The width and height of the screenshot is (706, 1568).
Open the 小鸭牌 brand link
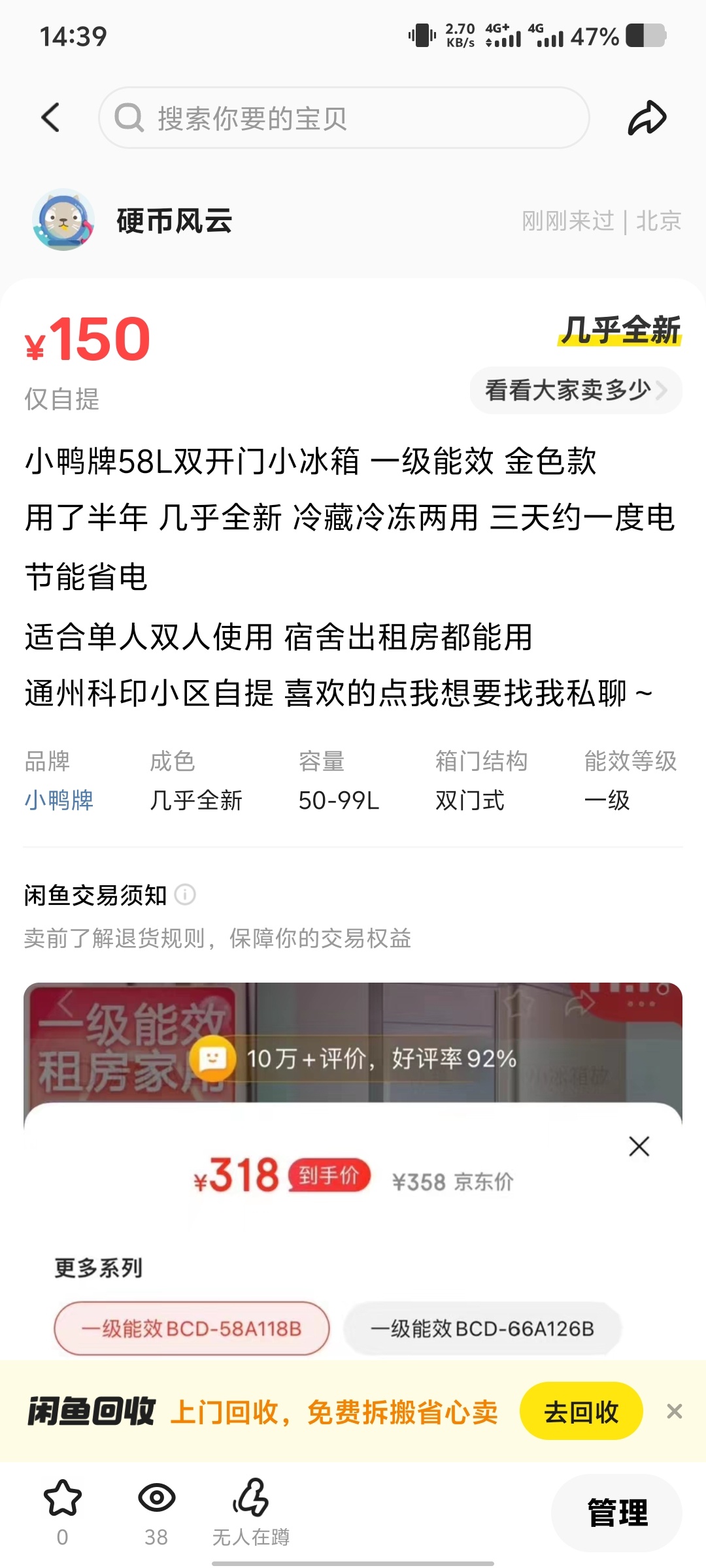coord(59,800)
